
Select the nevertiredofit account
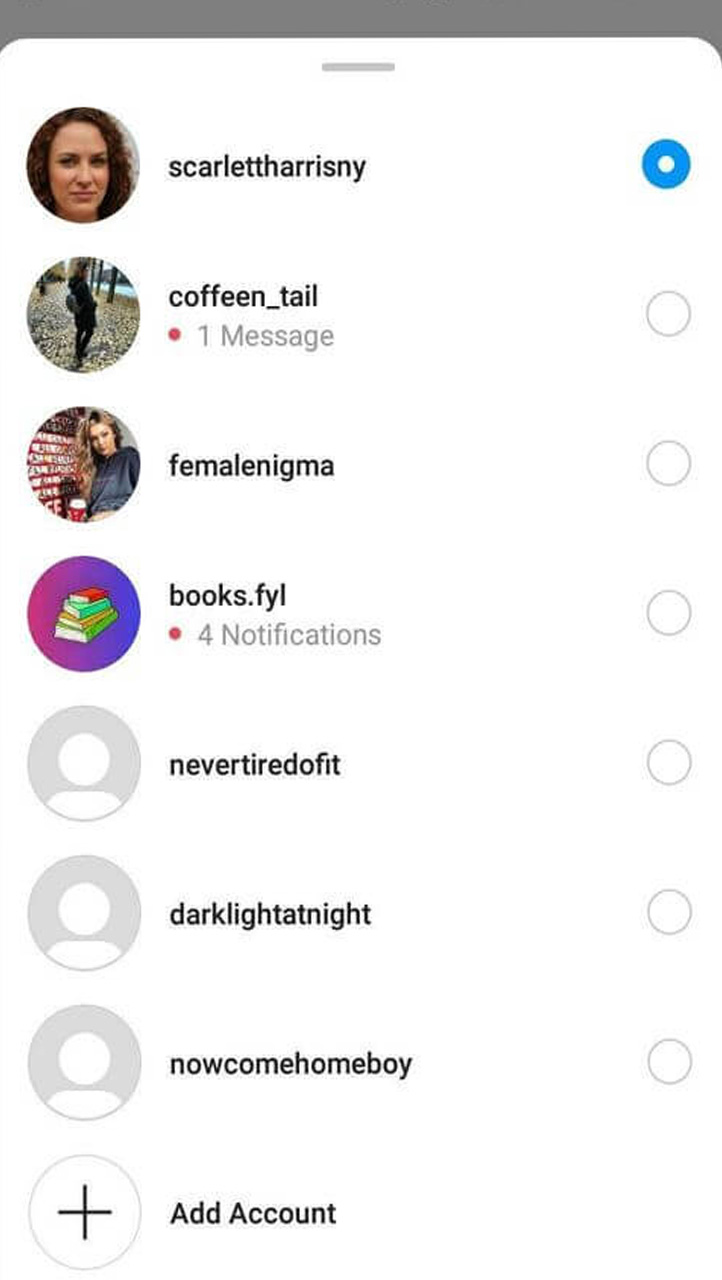tap(361, 764)
